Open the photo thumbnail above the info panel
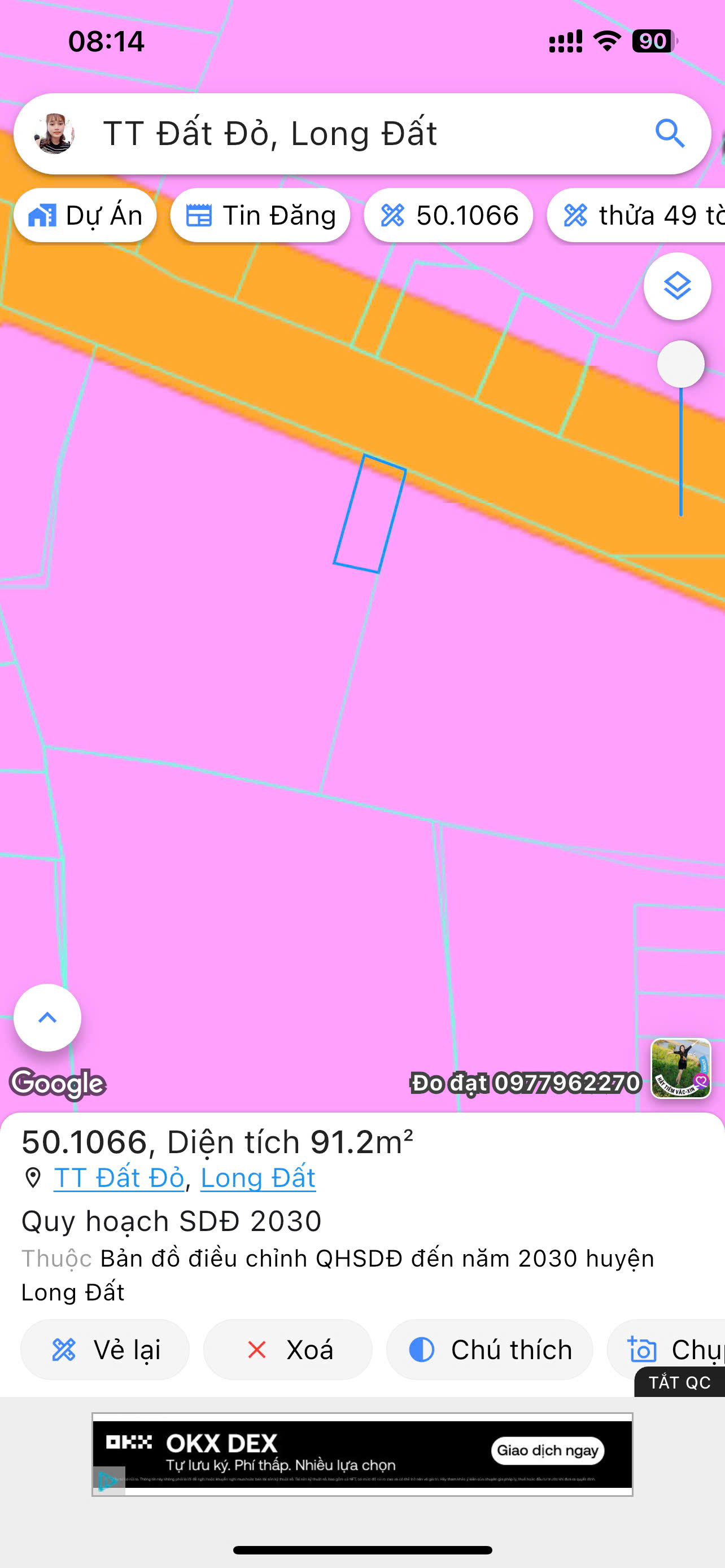 pos(680,1068)
